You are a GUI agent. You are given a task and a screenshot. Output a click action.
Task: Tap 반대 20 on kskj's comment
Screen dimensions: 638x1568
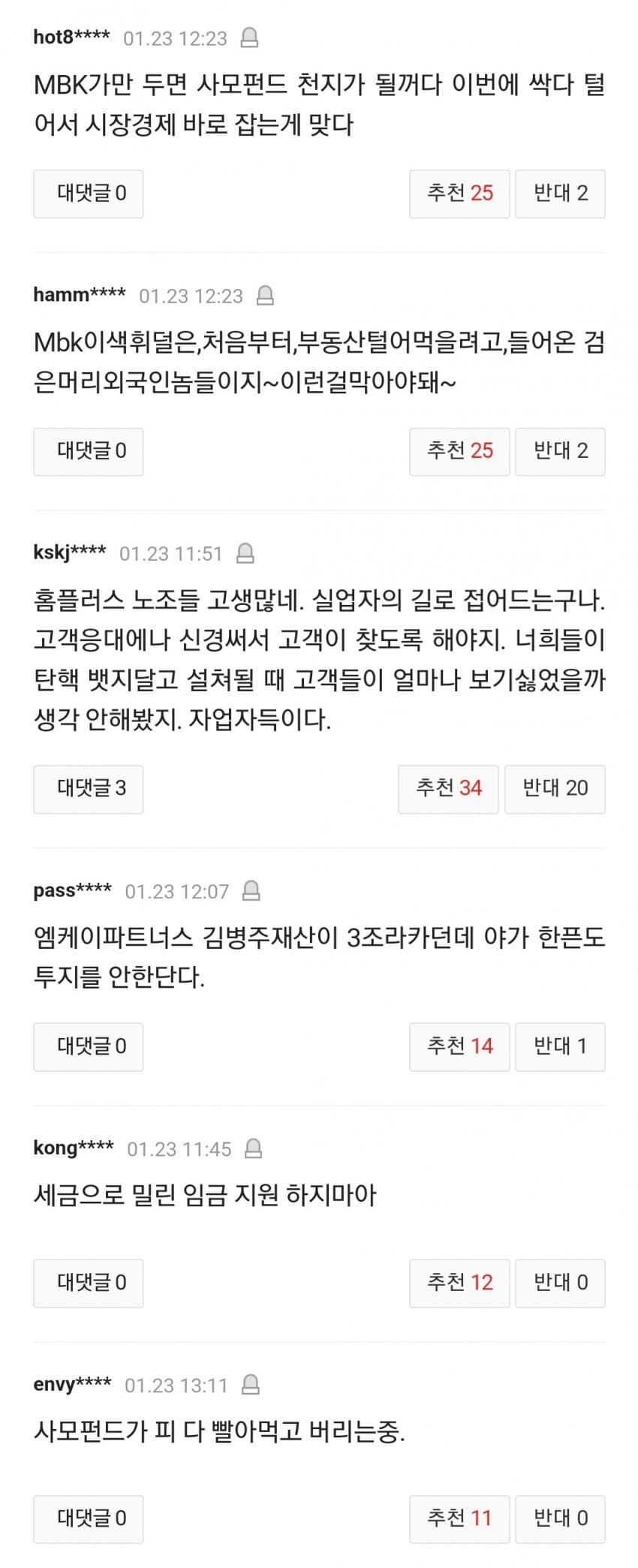click(555, 789)
